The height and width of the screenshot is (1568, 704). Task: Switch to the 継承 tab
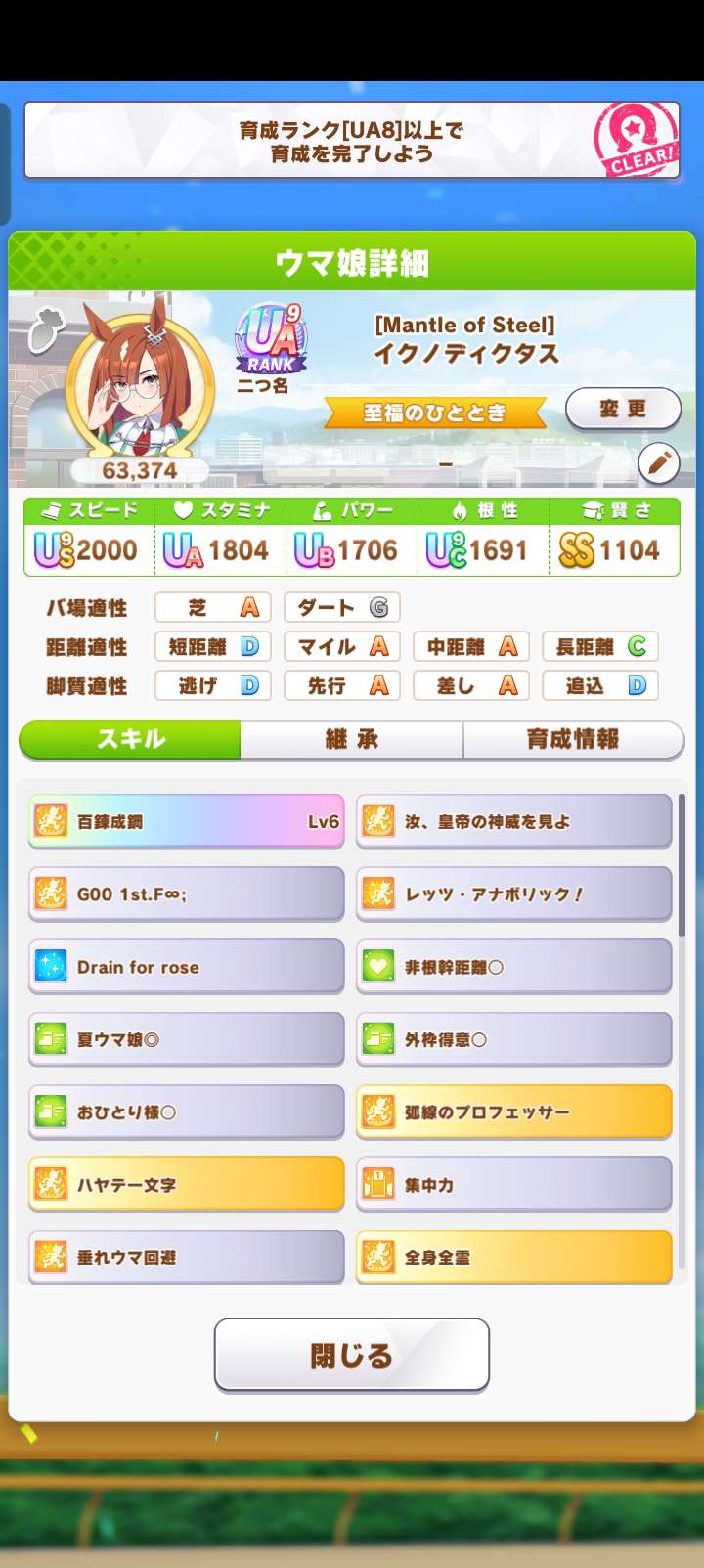click(x=352, y=740)
